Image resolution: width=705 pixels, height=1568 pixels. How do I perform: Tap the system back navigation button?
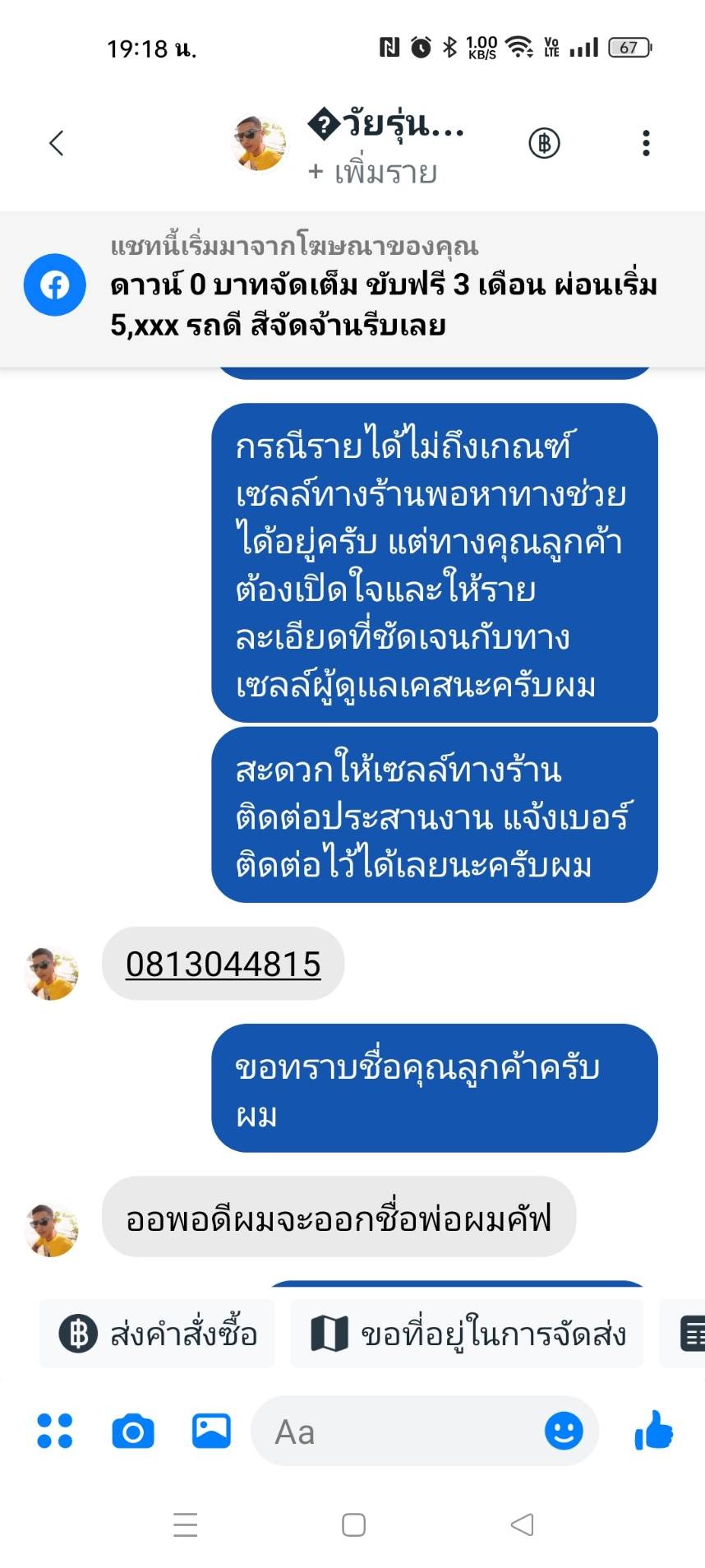click(x=522, y=1524)
